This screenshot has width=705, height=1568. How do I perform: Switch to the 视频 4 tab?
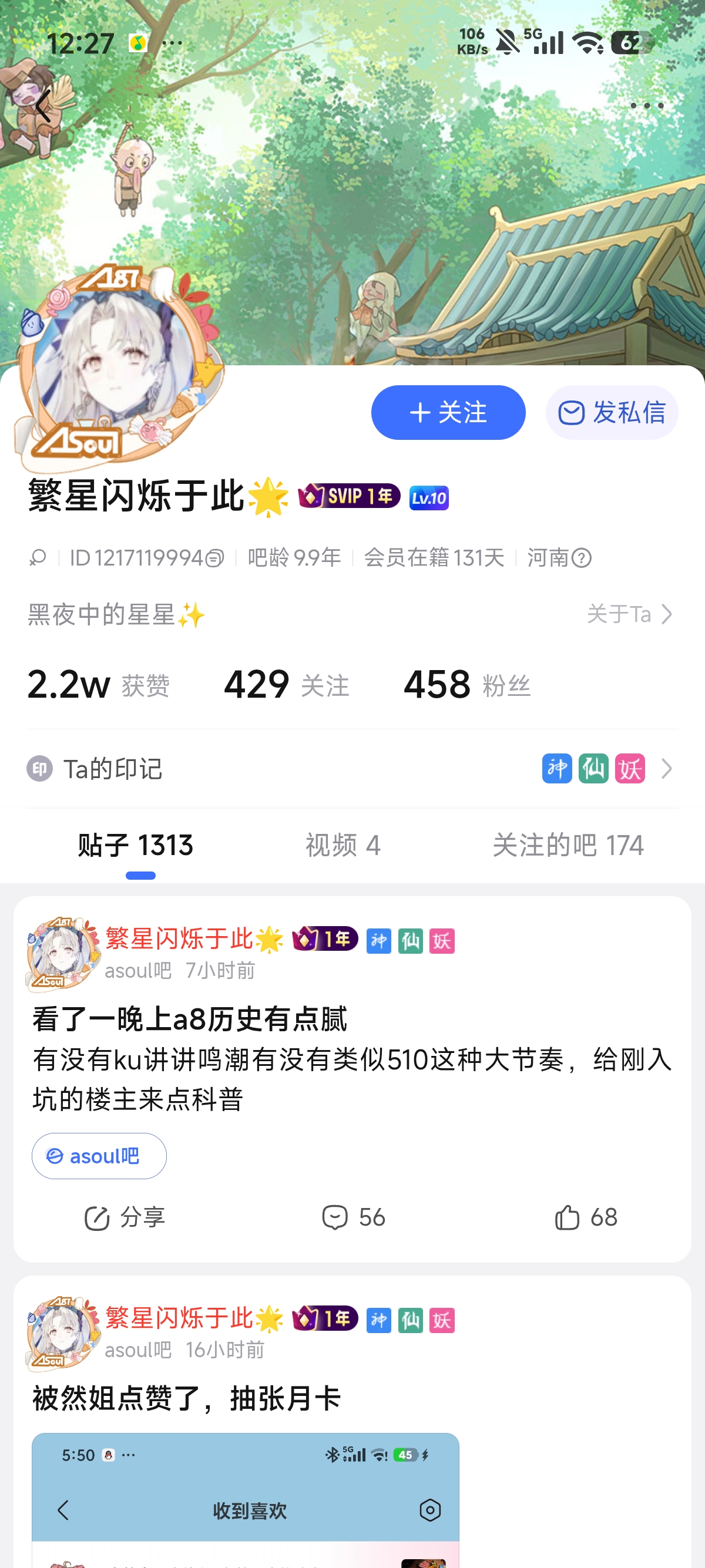pyautogui.click(x=343, y=846)
